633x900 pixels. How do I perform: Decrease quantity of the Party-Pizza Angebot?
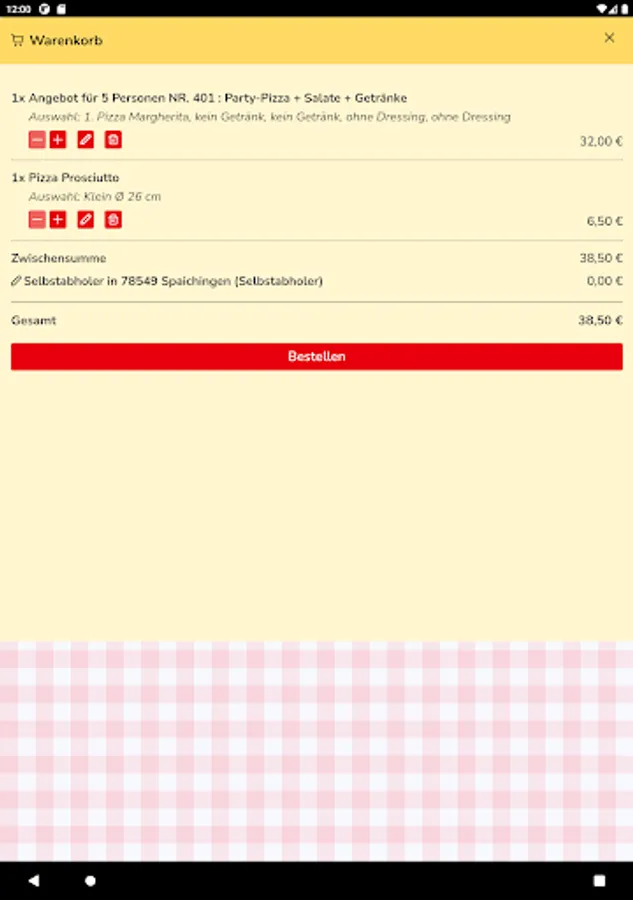37,140
